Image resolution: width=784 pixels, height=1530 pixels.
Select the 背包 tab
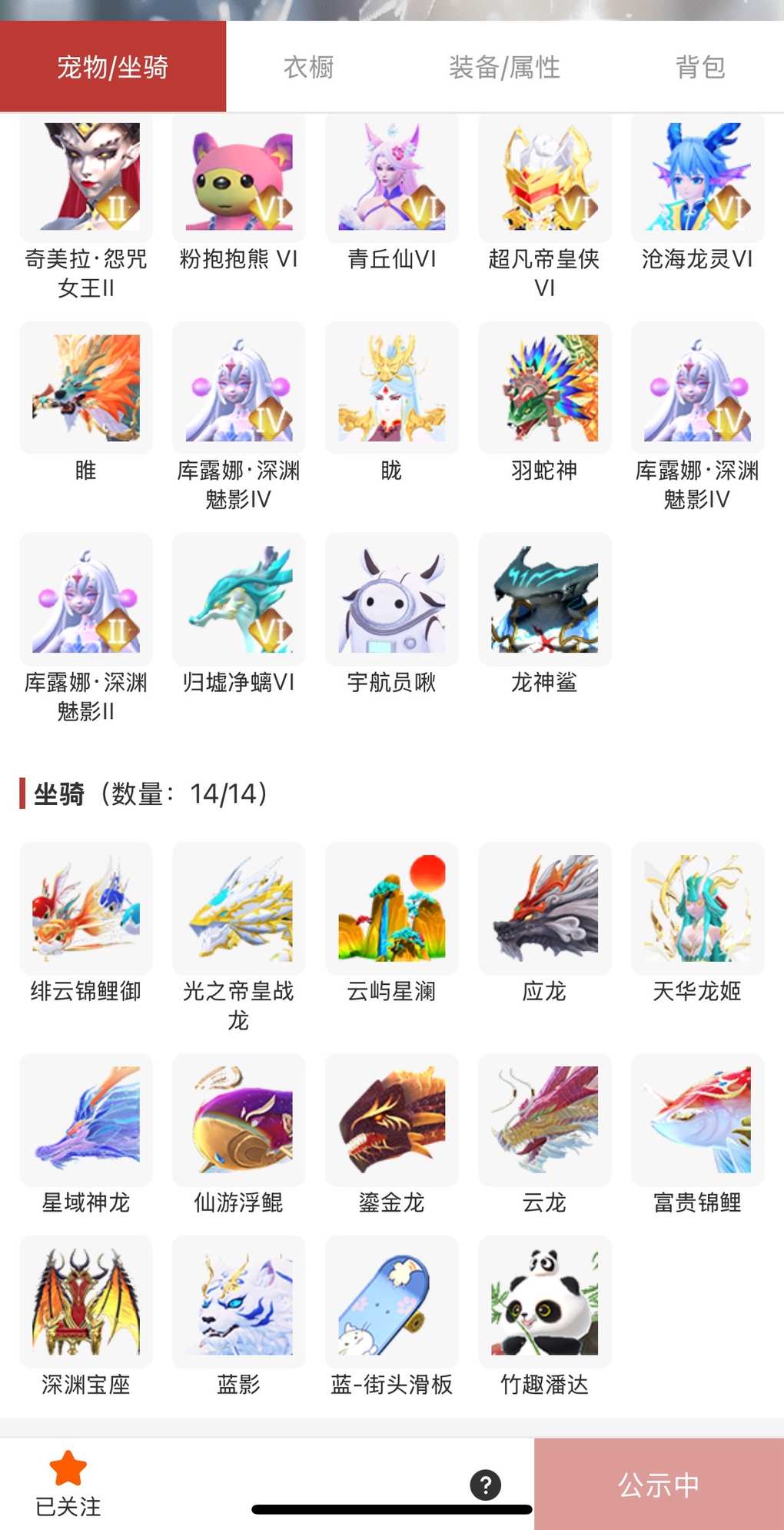[700, 68]
